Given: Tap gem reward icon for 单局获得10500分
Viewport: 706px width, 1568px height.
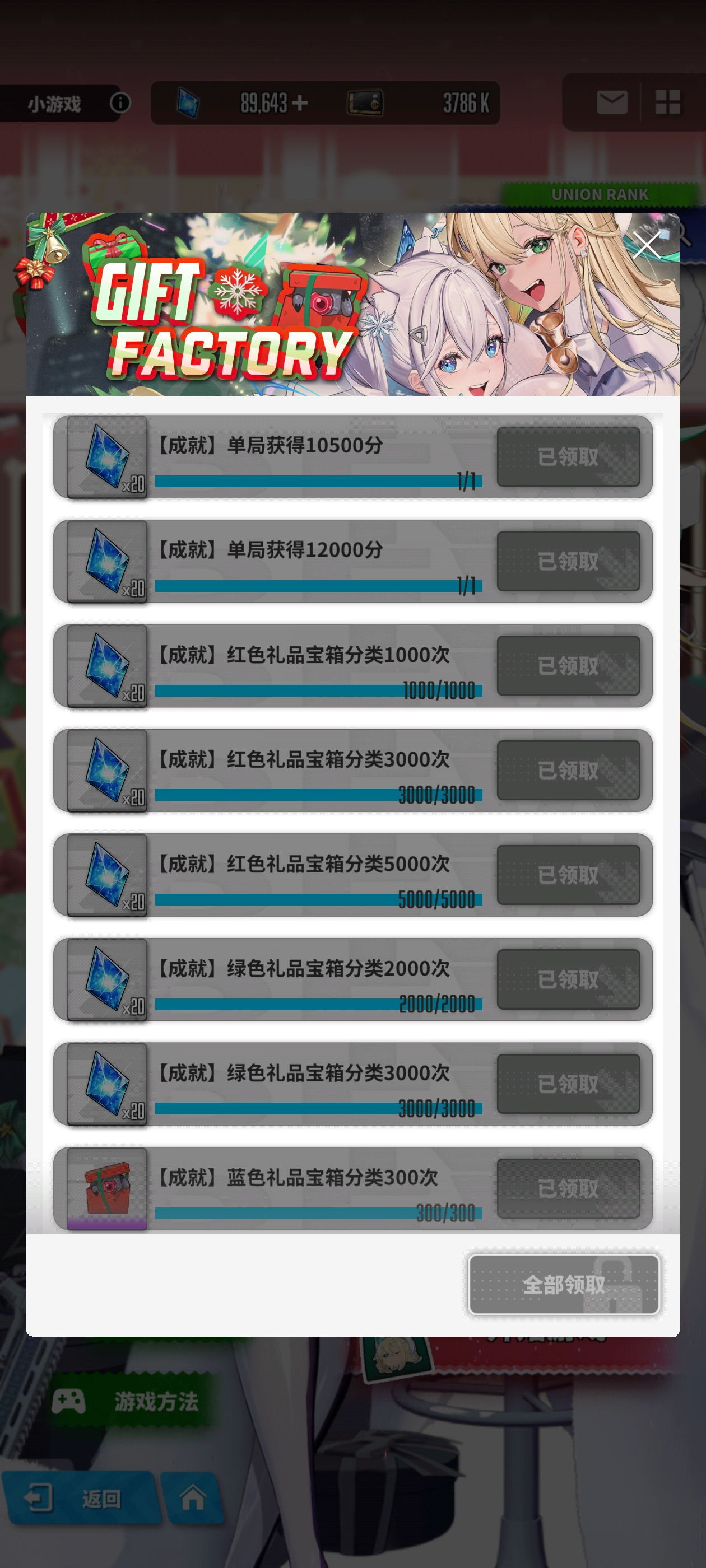Looking at the screenshot, I should coord(107,457).
